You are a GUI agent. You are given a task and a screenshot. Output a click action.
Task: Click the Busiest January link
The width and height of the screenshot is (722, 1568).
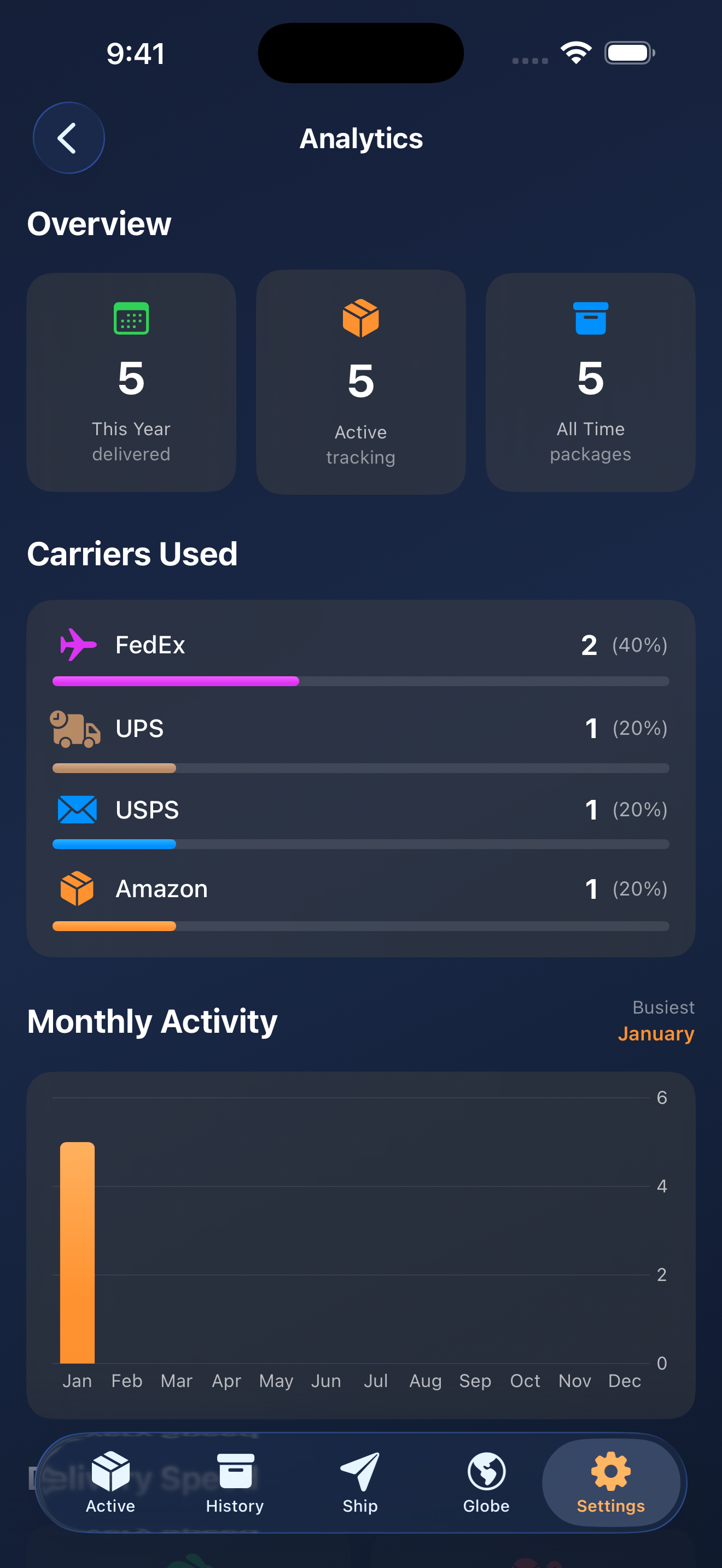pyautogui.click(x=656, y=1033)
